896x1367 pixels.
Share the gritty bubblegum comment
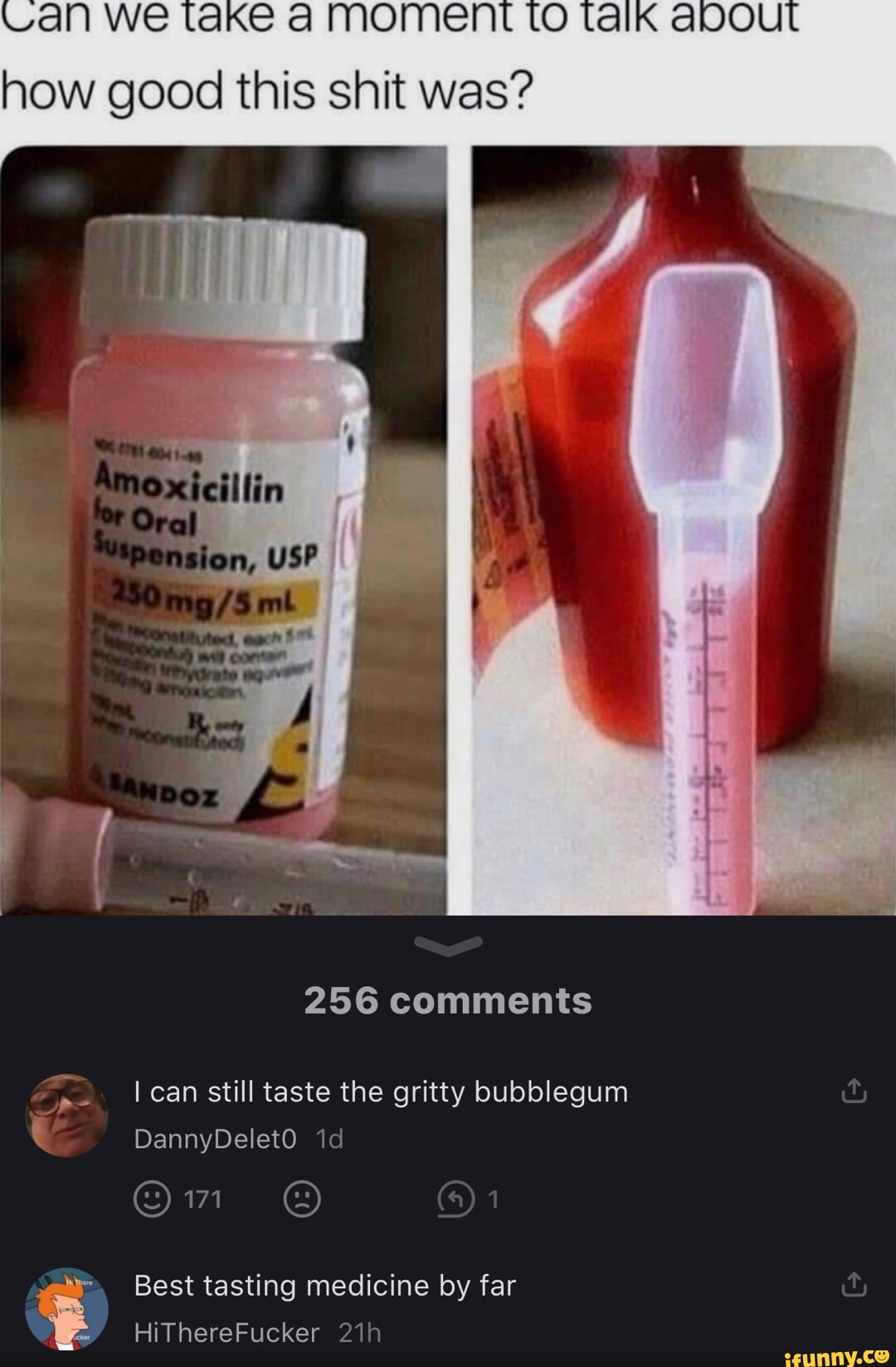[x=854, y=1091]
